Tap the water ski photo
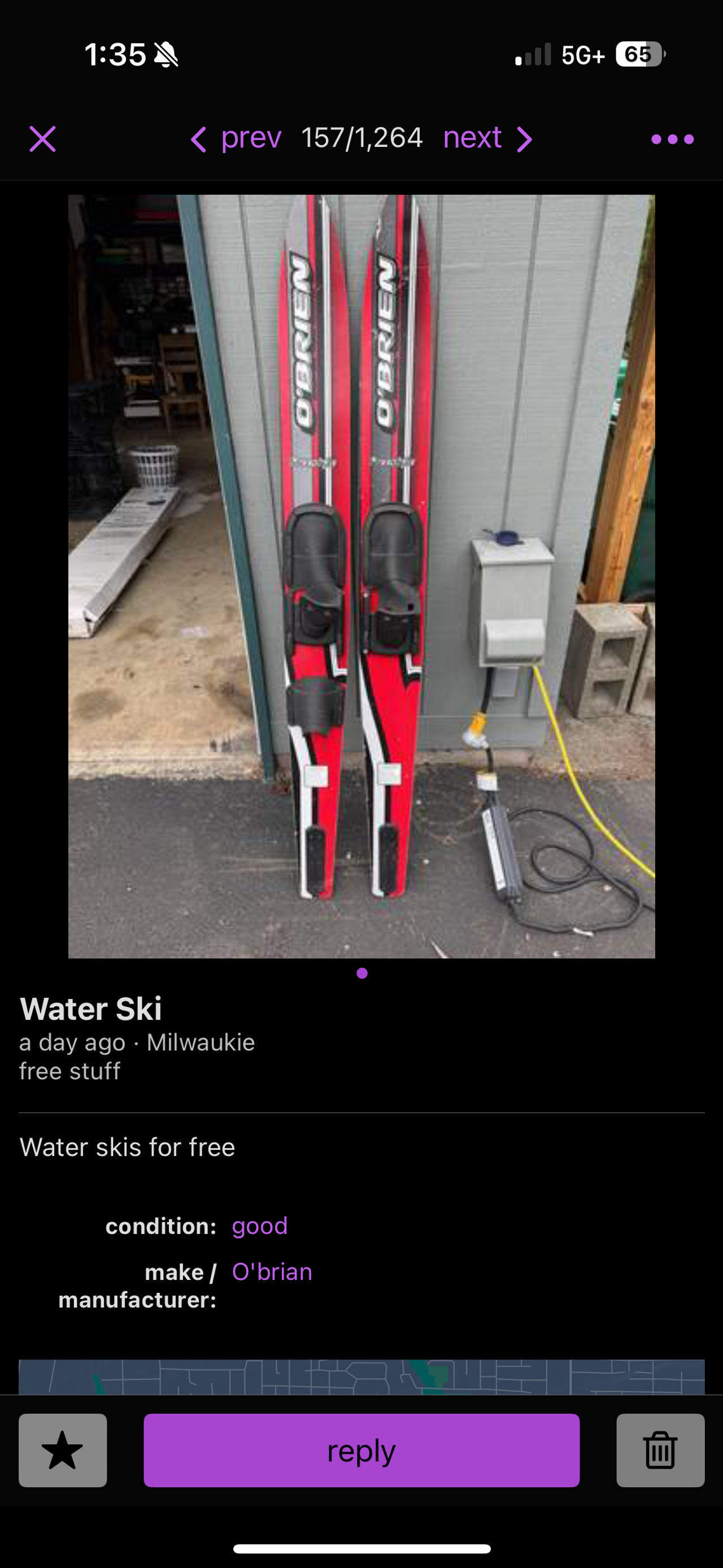The image size is (723, 1568). 361,584
